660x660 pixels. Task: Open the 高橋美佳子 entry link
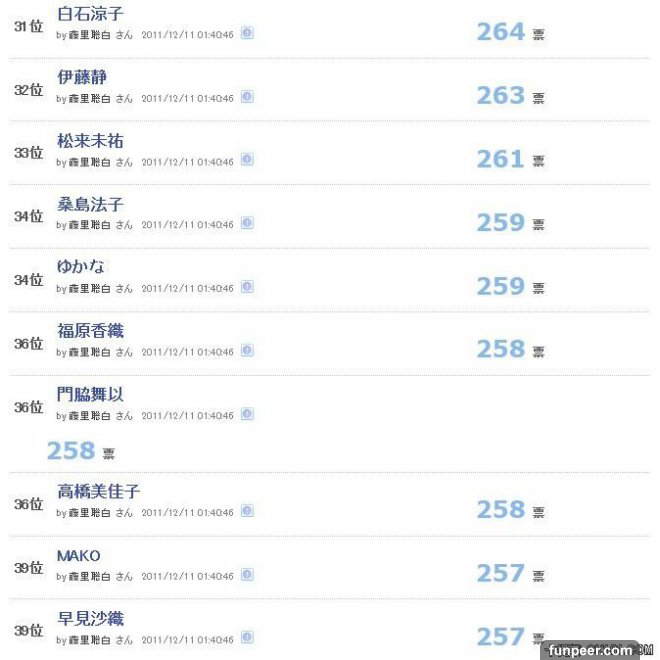click(x=98, y=492)
